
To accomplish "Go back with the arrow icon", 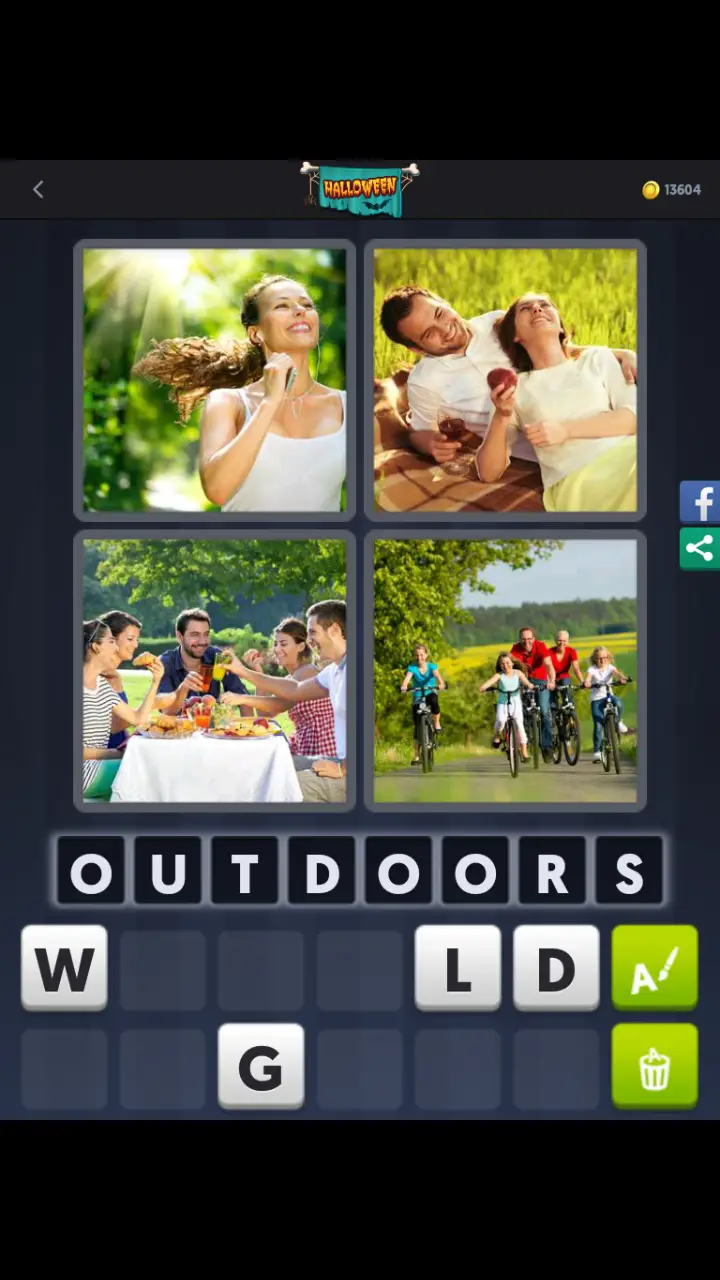I will pyautogui.click(x=38, y=189).
